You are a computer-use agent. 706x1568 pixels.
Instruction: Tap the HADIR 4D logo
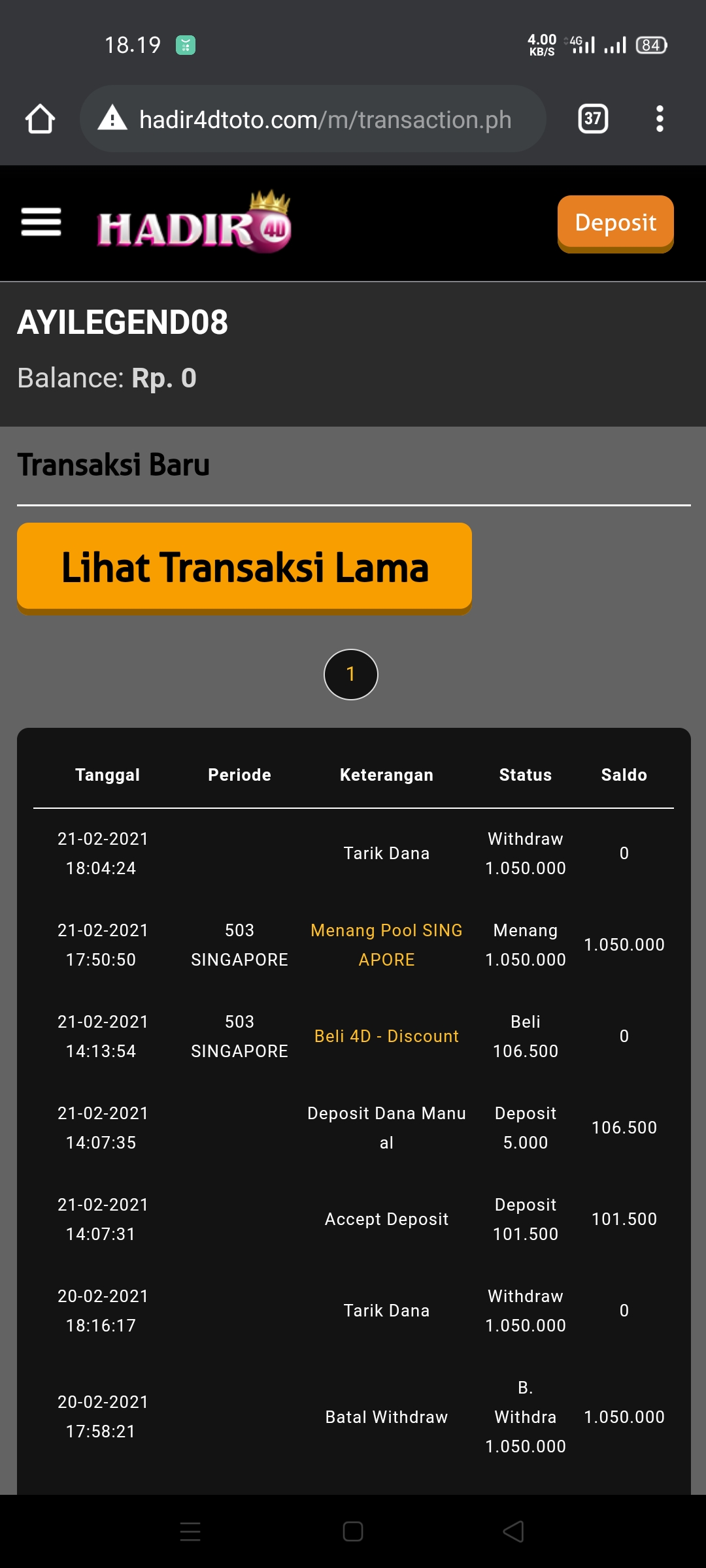coord(194,223)
